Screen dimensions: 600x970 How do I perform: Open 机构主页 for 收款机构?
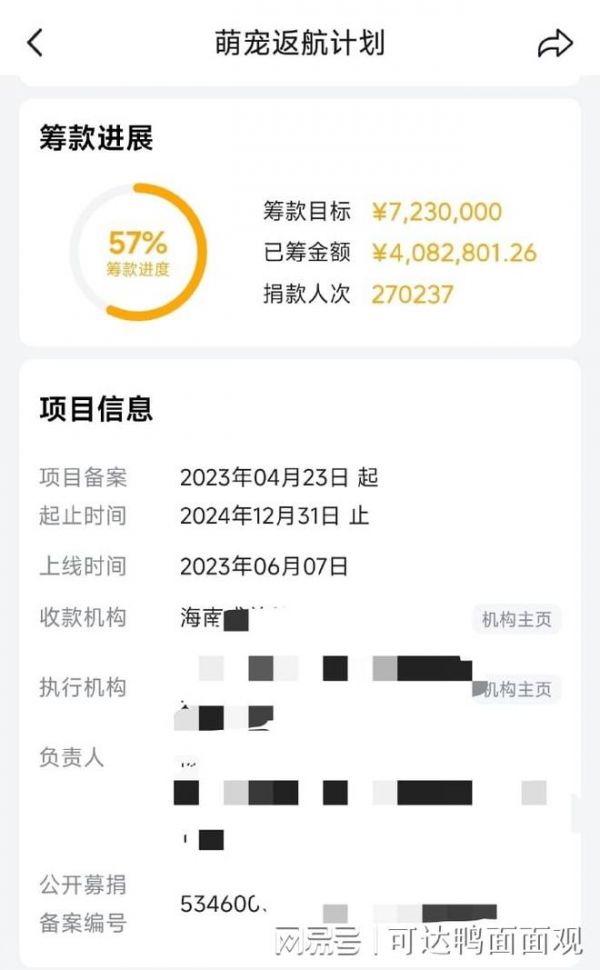click(516, 619)
